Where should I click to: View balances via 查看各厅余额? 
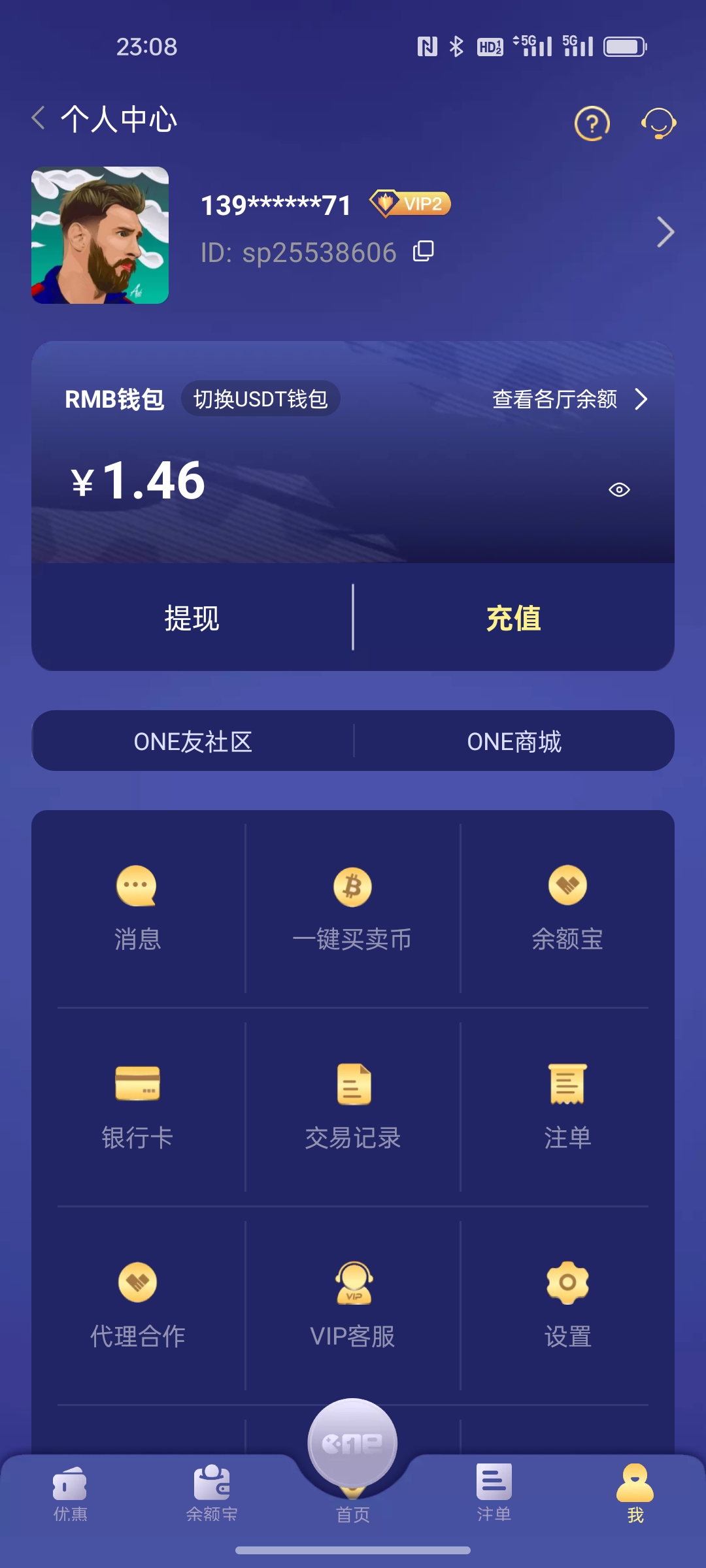pyautogui.click(x=569, y=399)
